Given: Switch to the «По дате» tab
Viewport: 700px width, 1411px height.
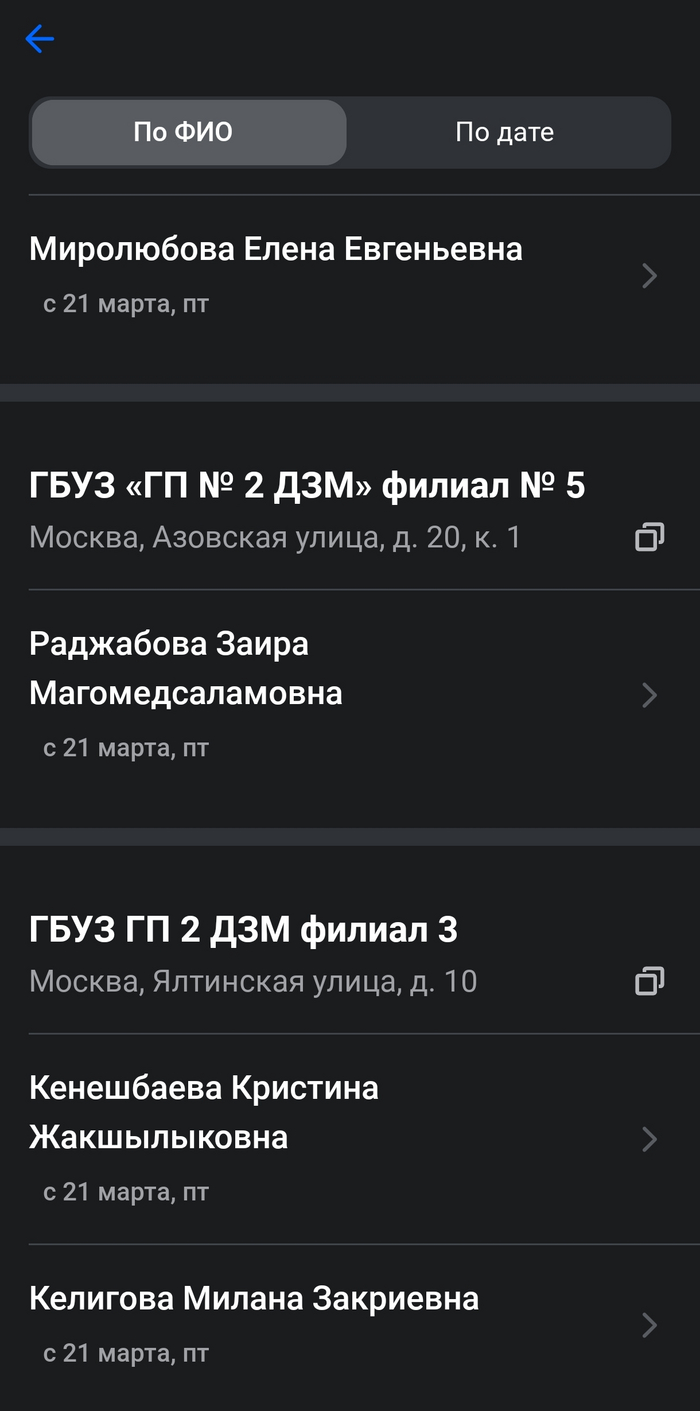Looking at the screenshot, I should (x=505, y=132).
